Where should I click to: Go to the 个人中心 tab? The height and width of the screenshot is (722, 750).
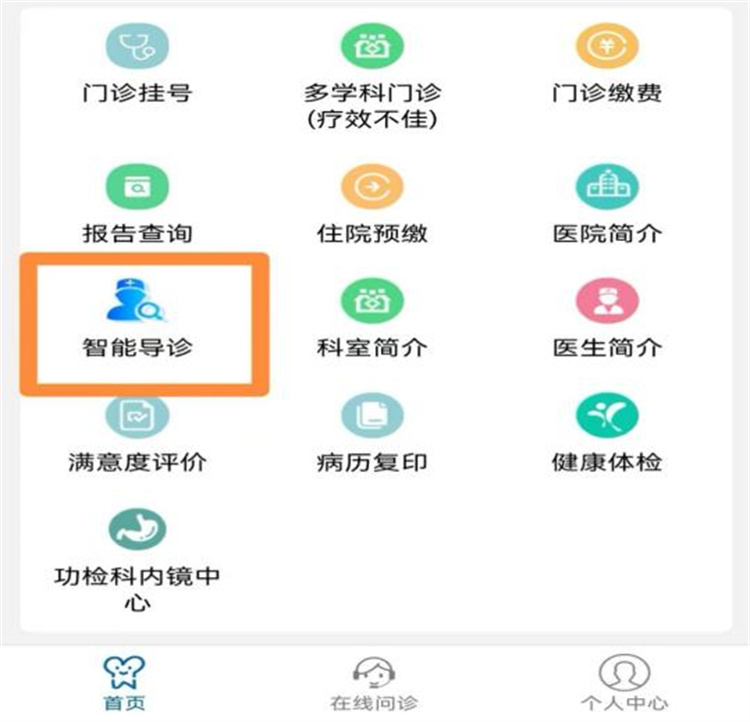click(x=624, y=683)
